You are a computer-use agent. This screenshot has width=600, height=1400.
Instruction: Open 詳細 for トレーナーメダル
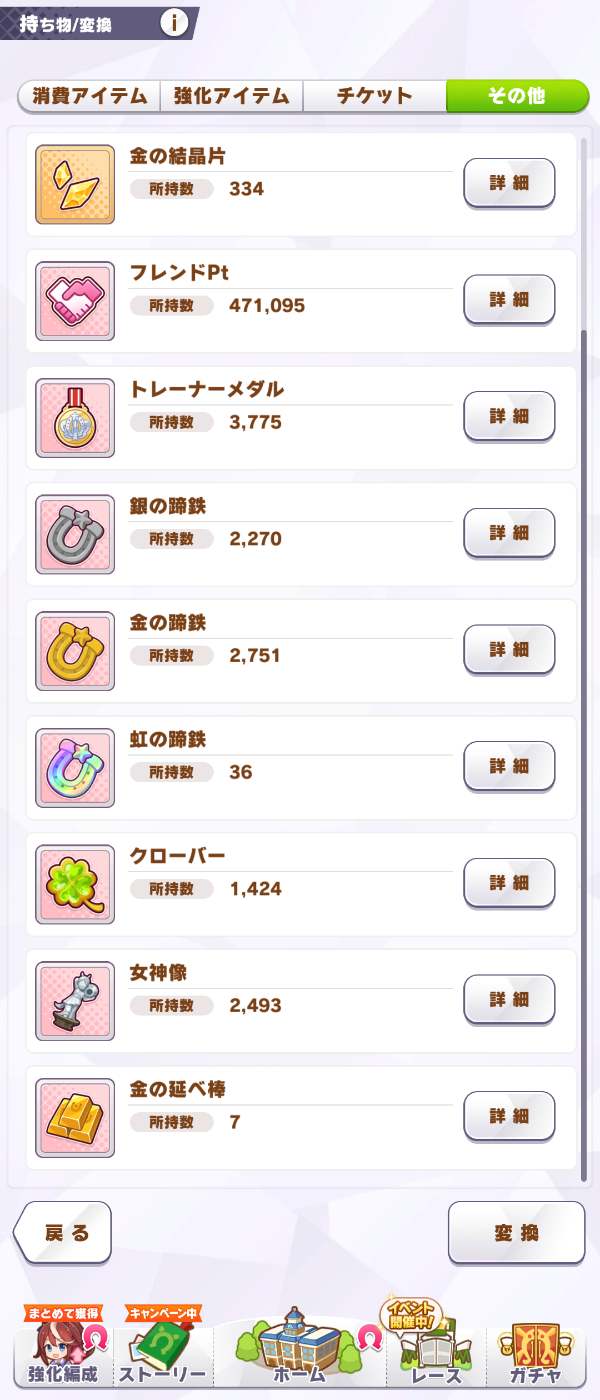click(x=509, y=416)
